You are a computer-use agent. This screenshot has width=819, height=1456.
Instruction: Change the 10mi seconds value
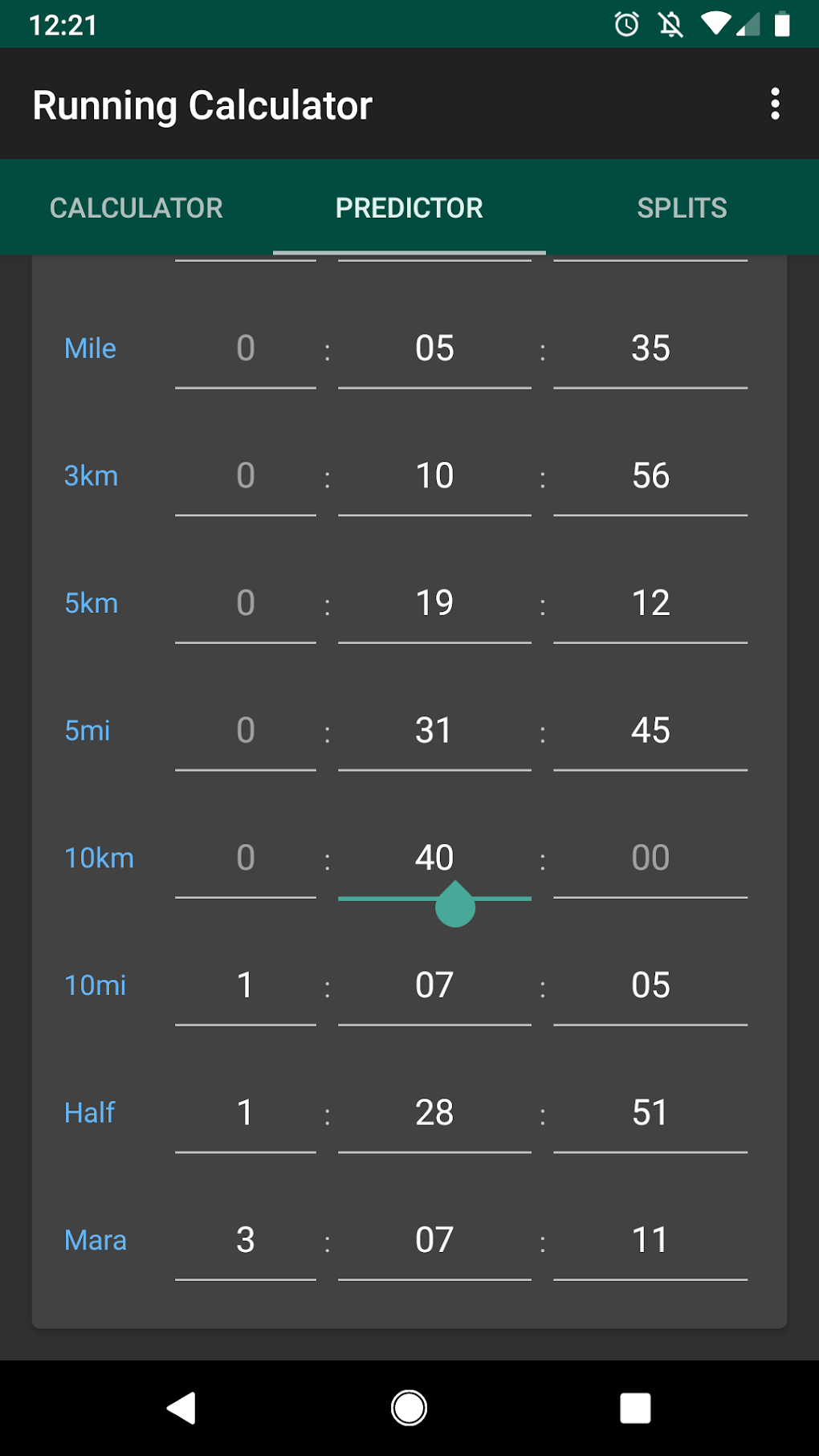(x=650, y=985)
